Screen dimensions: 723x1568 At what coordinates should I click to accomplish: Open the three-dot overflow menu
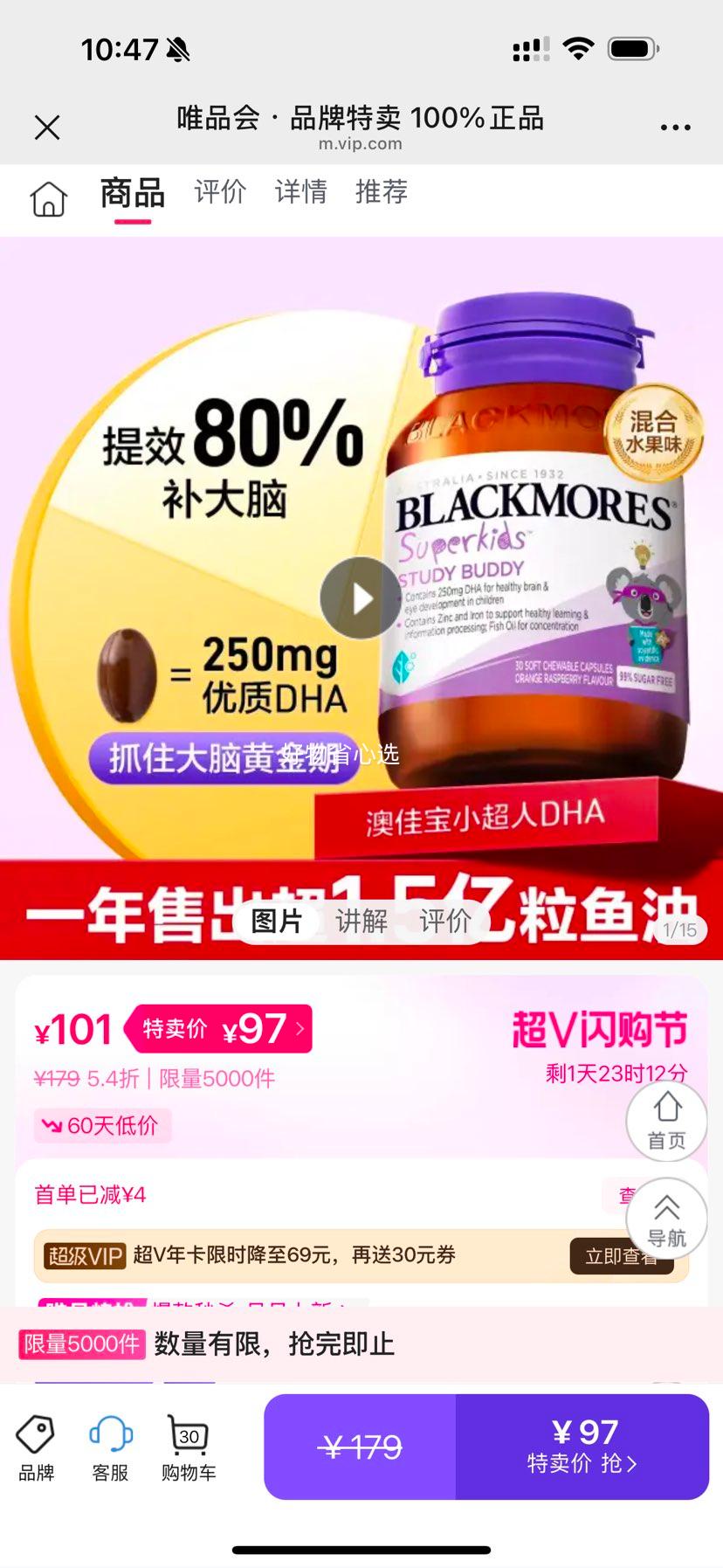[x=675, y=128]
